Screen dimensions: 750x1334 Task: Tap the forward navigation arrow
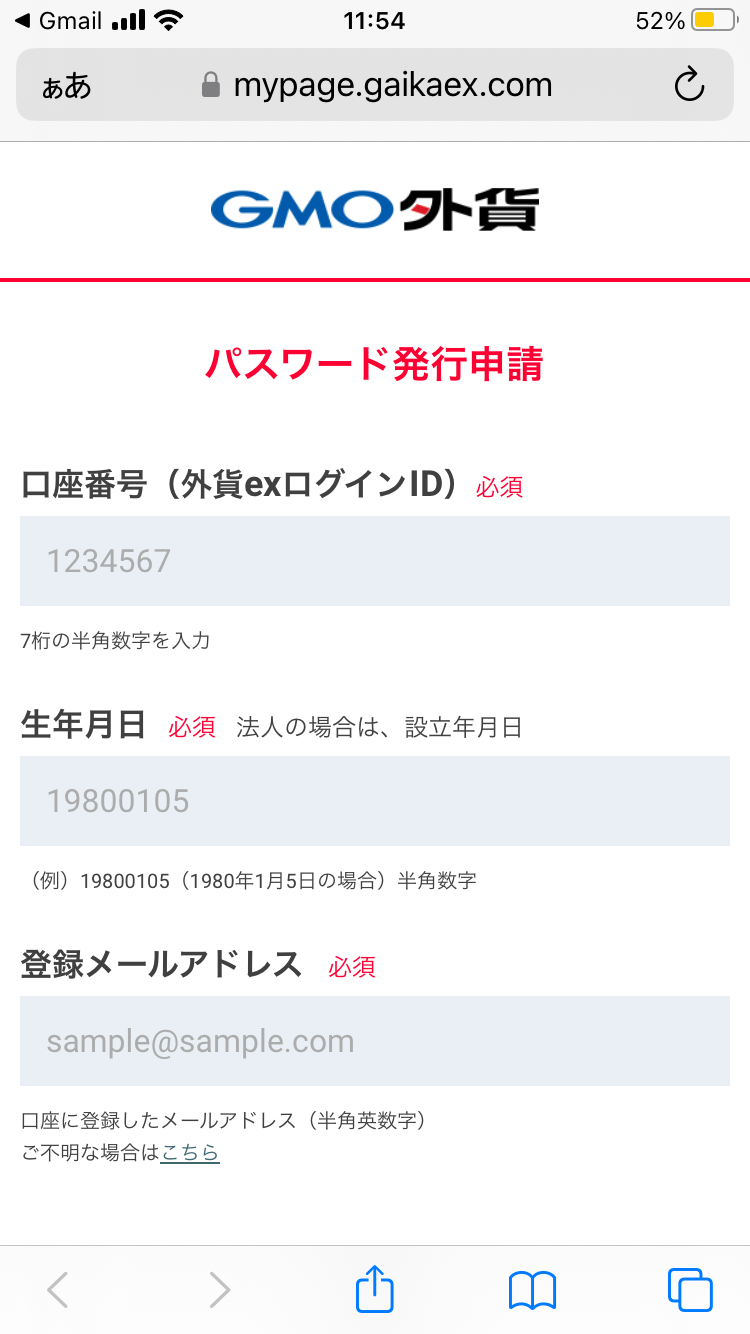tap(219, 1290)
